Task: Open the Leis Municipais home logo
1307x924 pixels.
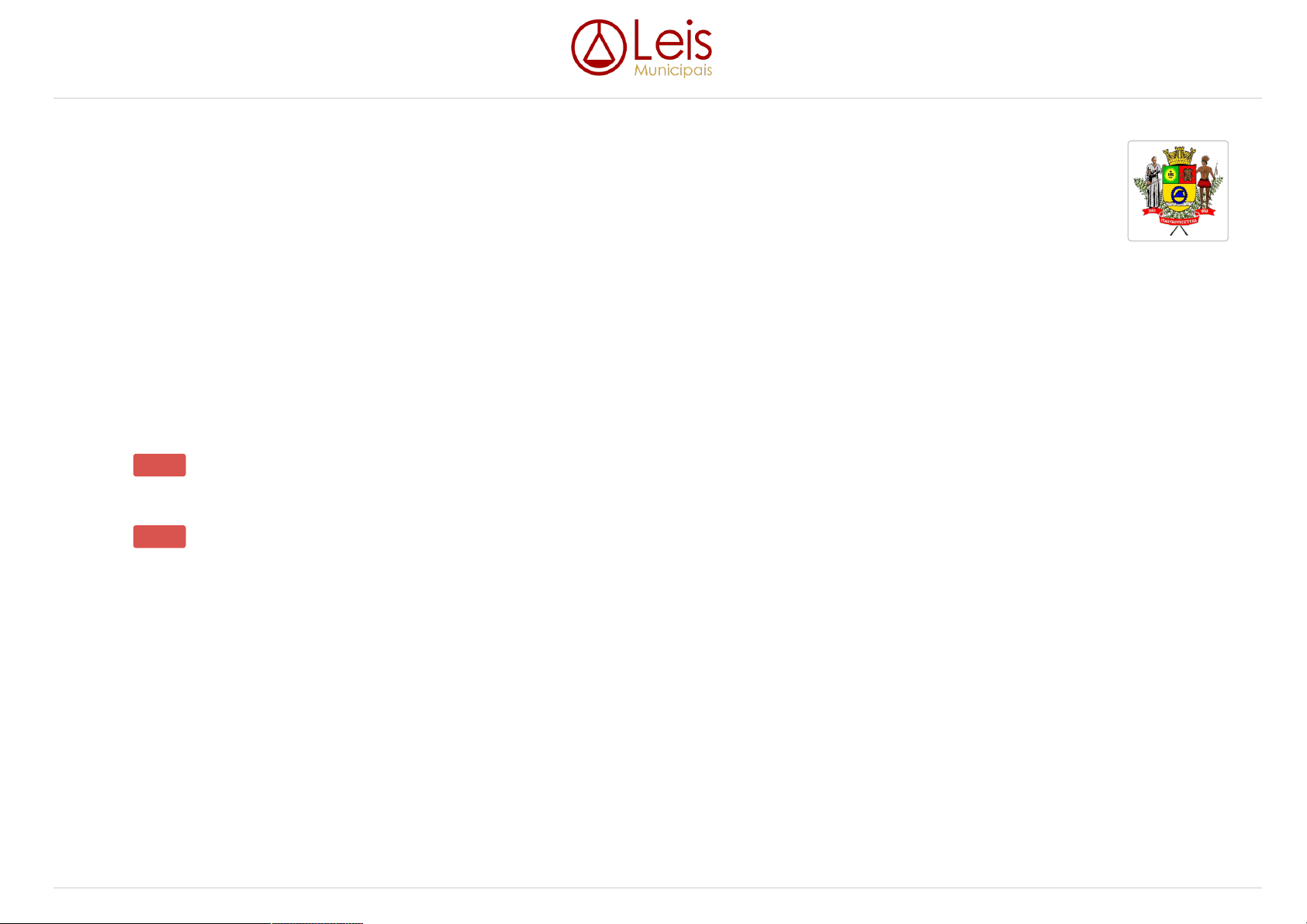Action: pyautogui.click(x=641, y=48)
